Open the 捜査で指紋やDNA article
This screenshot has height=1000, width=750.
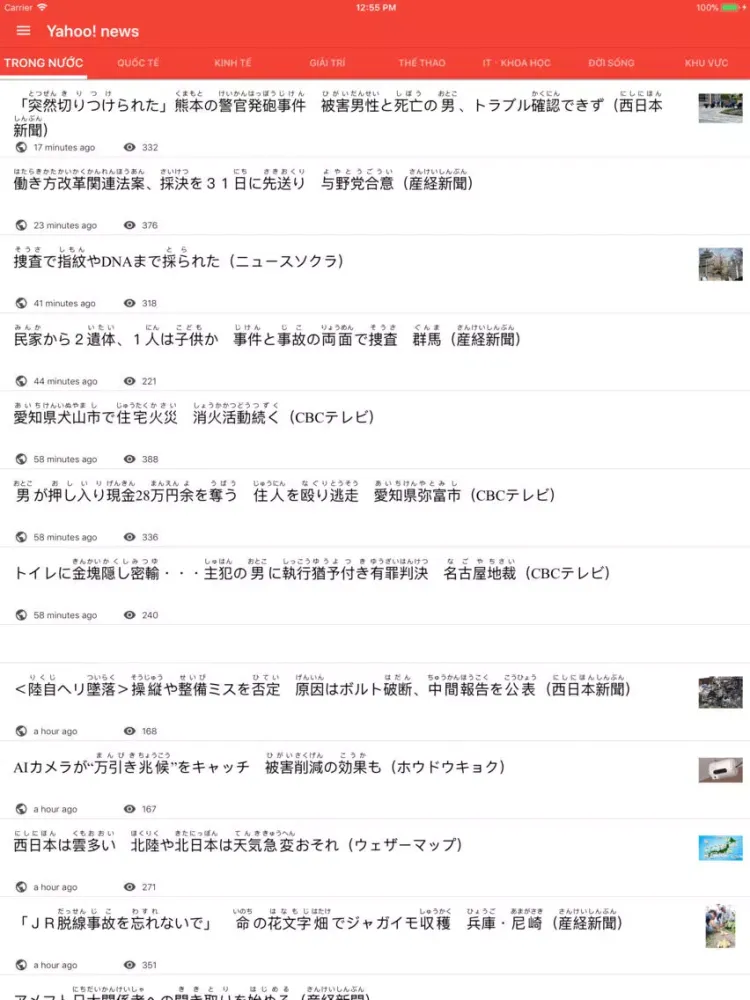click(179, 262)
